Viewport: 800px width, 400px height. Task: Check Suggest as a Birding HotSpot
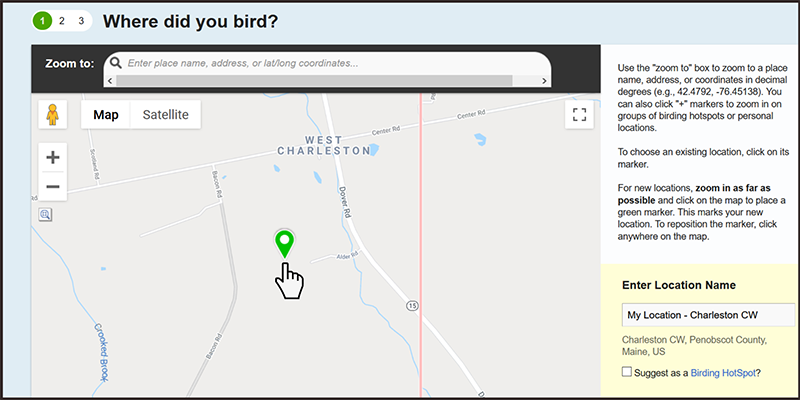627,372
